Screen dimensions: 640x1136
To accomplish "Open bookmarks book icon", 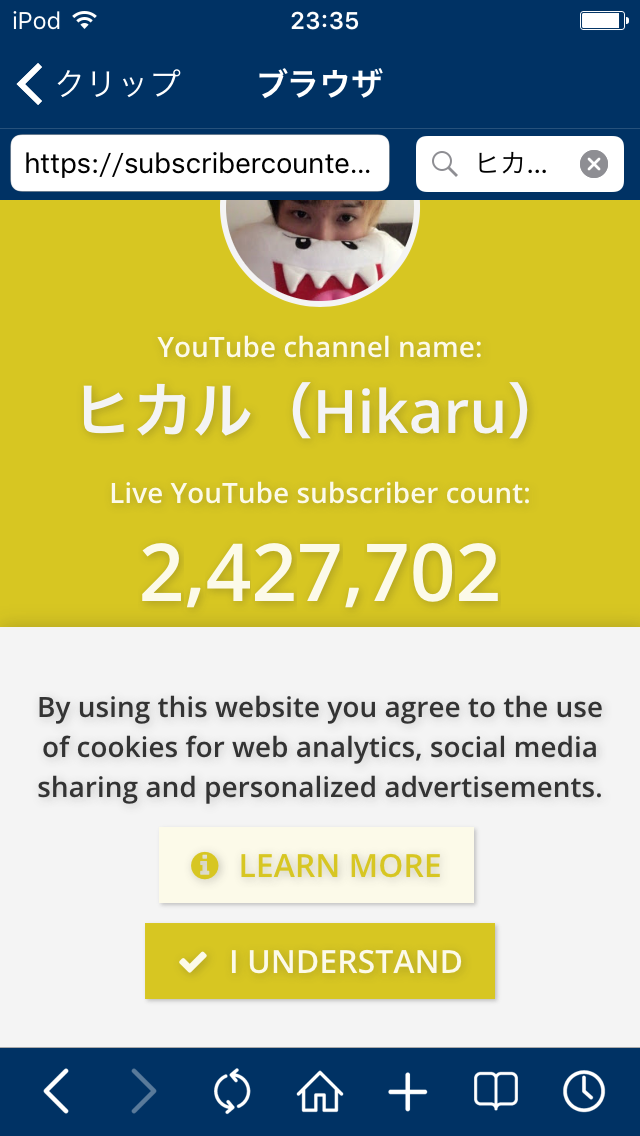I will 495,1091.
